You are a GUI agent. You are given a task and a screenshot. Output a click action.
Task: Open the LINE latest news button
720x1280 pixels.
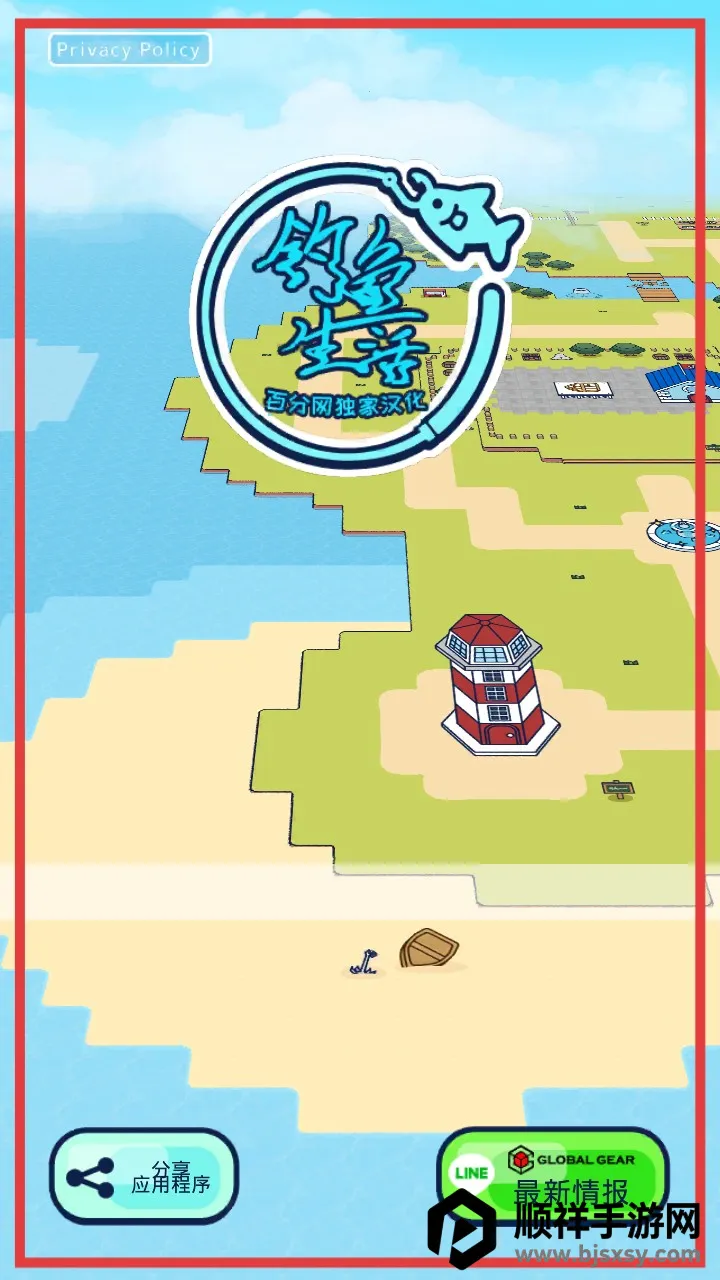552,1174
